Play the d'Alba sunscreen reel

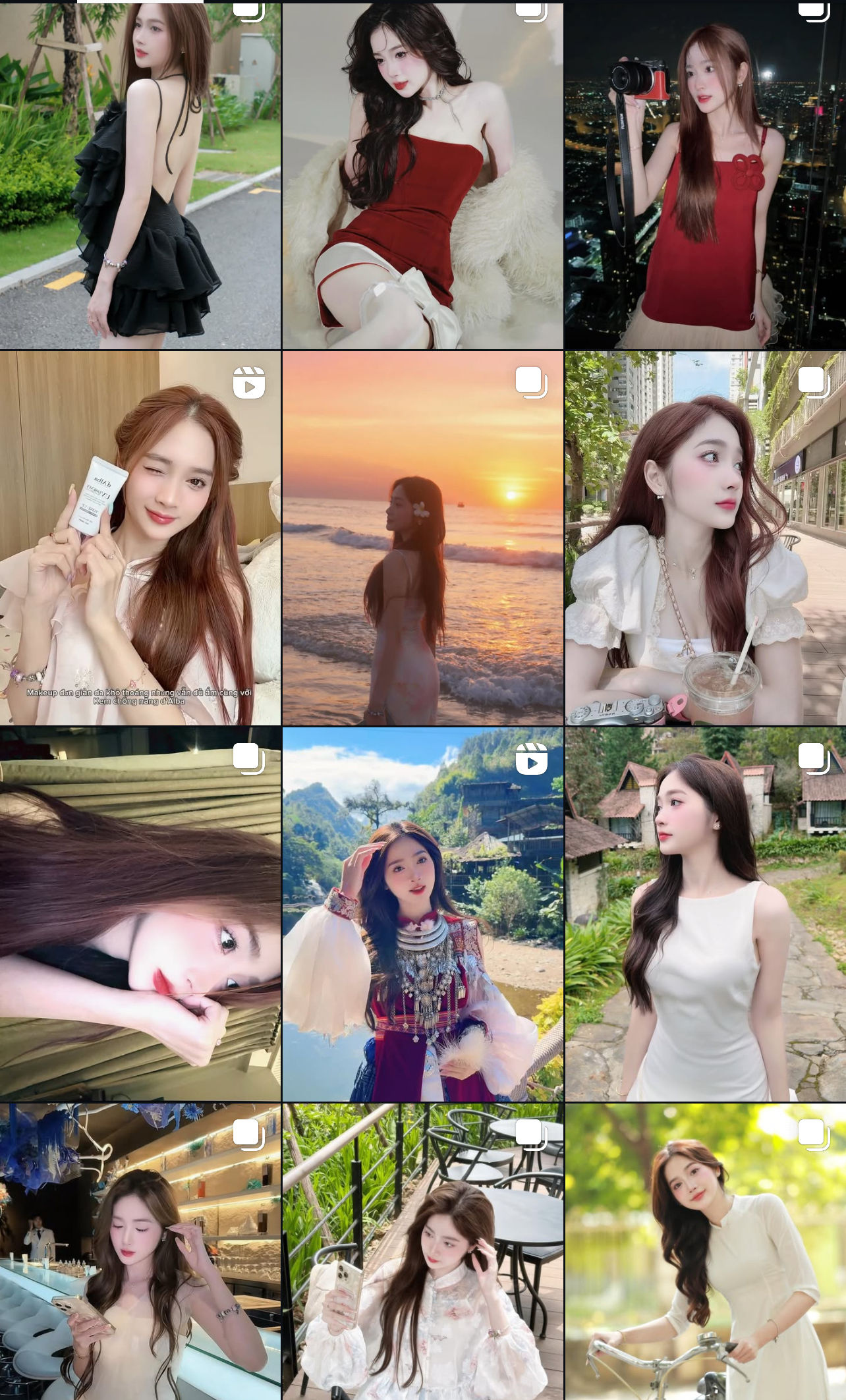140,538
